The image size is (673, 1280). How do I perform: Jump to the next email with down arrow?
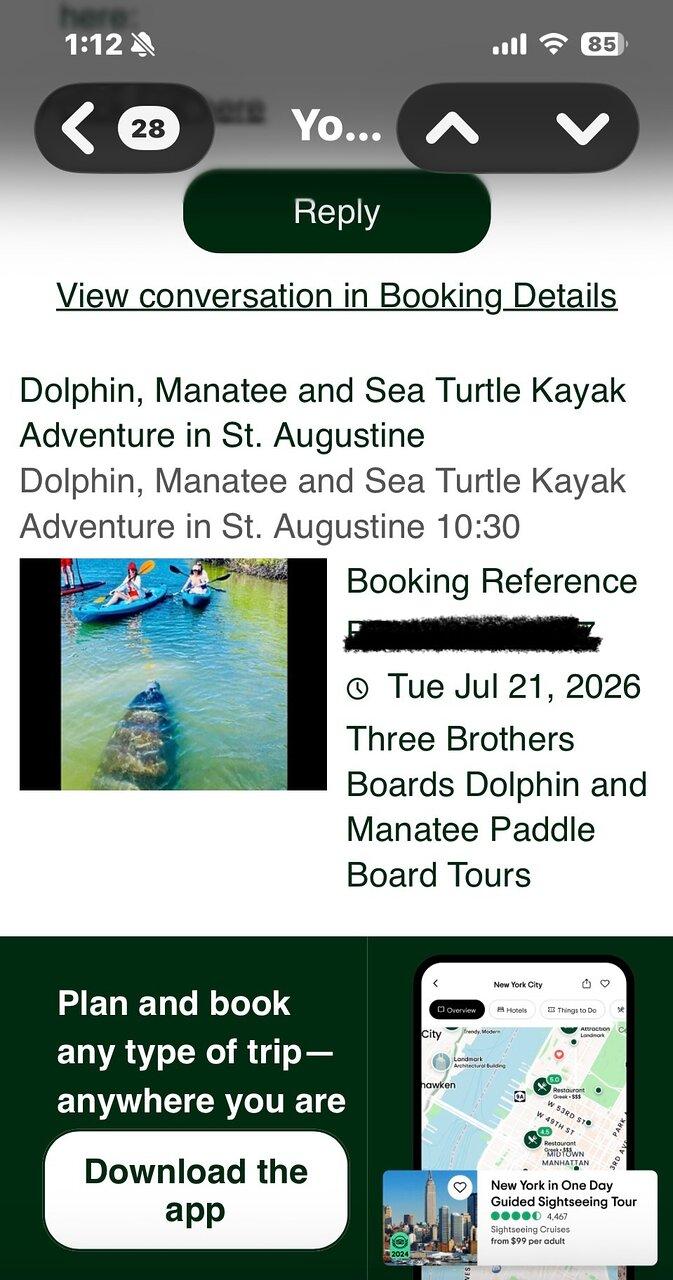(x=583, y=128)
